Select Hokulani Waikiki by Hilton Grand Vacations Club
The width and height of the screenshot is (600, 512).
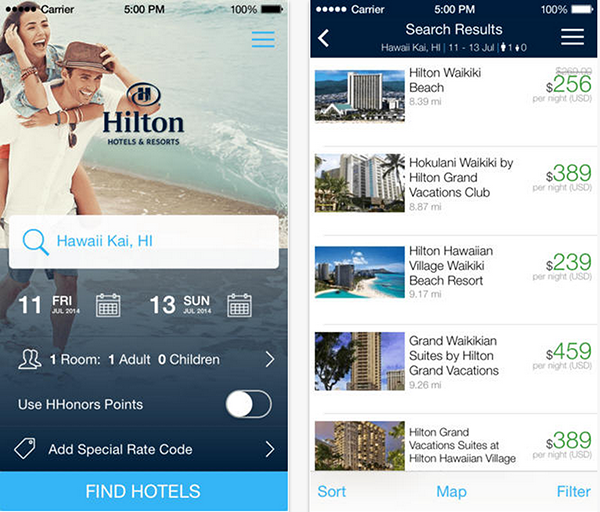click(455, 182)
